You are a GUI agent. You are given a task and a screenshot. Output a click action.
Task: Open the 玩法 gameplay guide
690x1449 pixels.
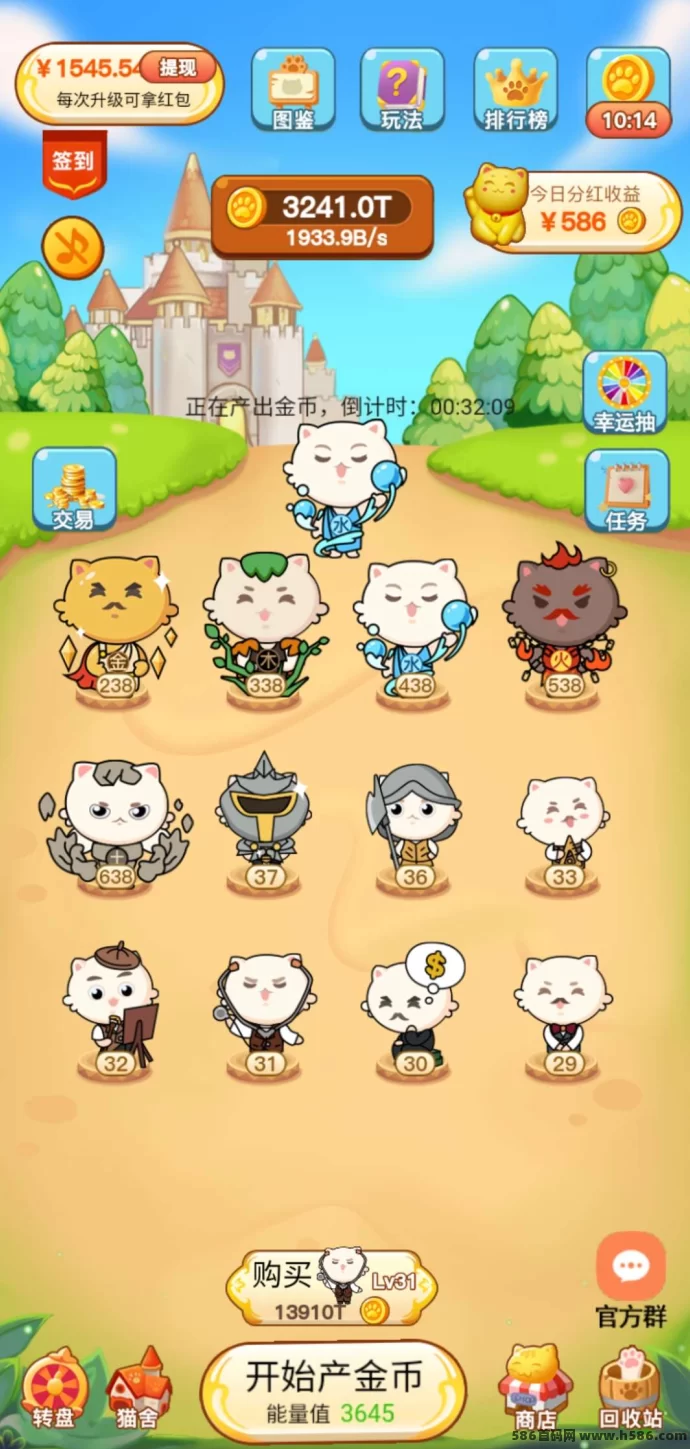(402, 90)
